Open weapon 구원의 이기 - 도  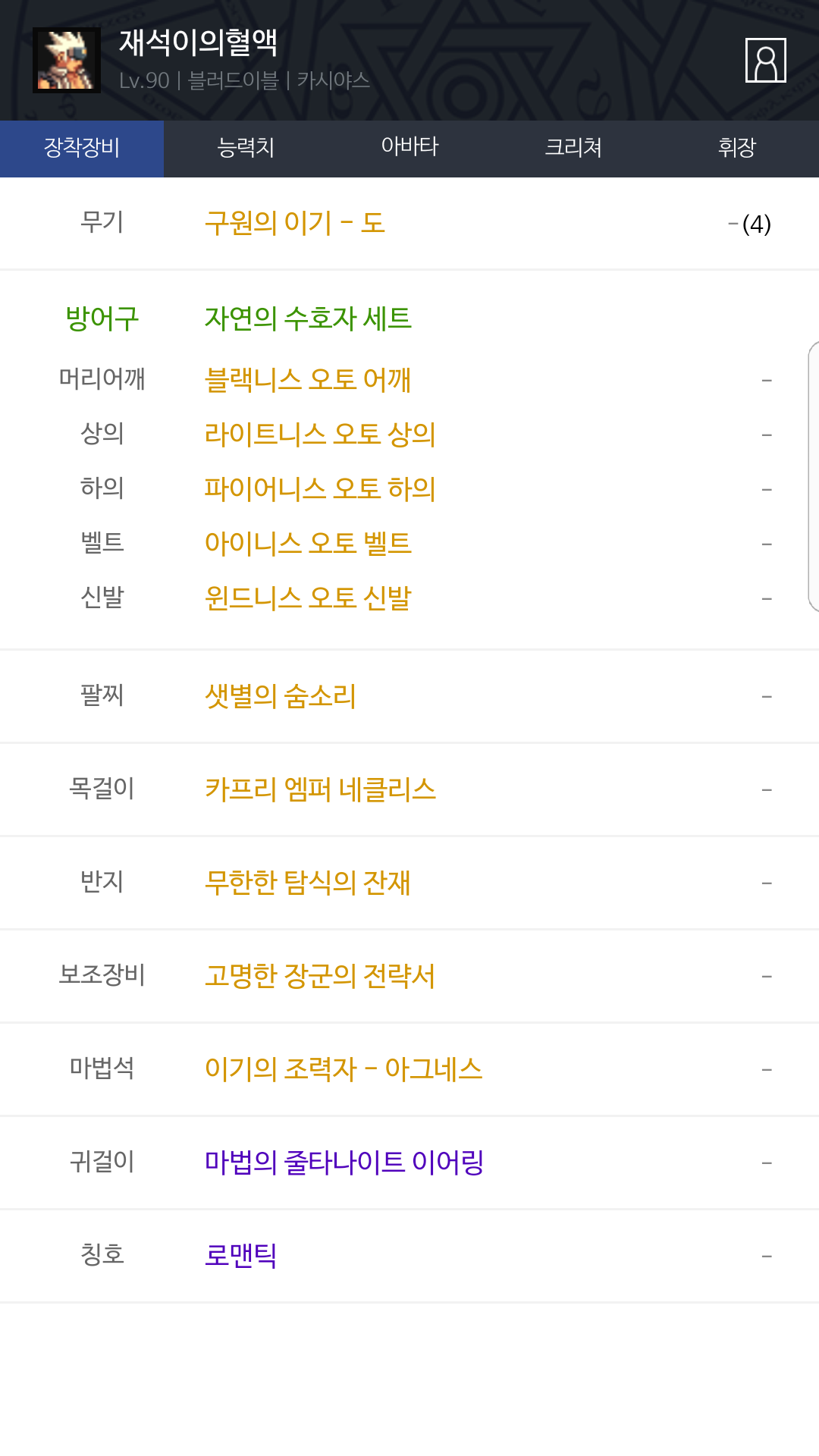pos(295,223)
